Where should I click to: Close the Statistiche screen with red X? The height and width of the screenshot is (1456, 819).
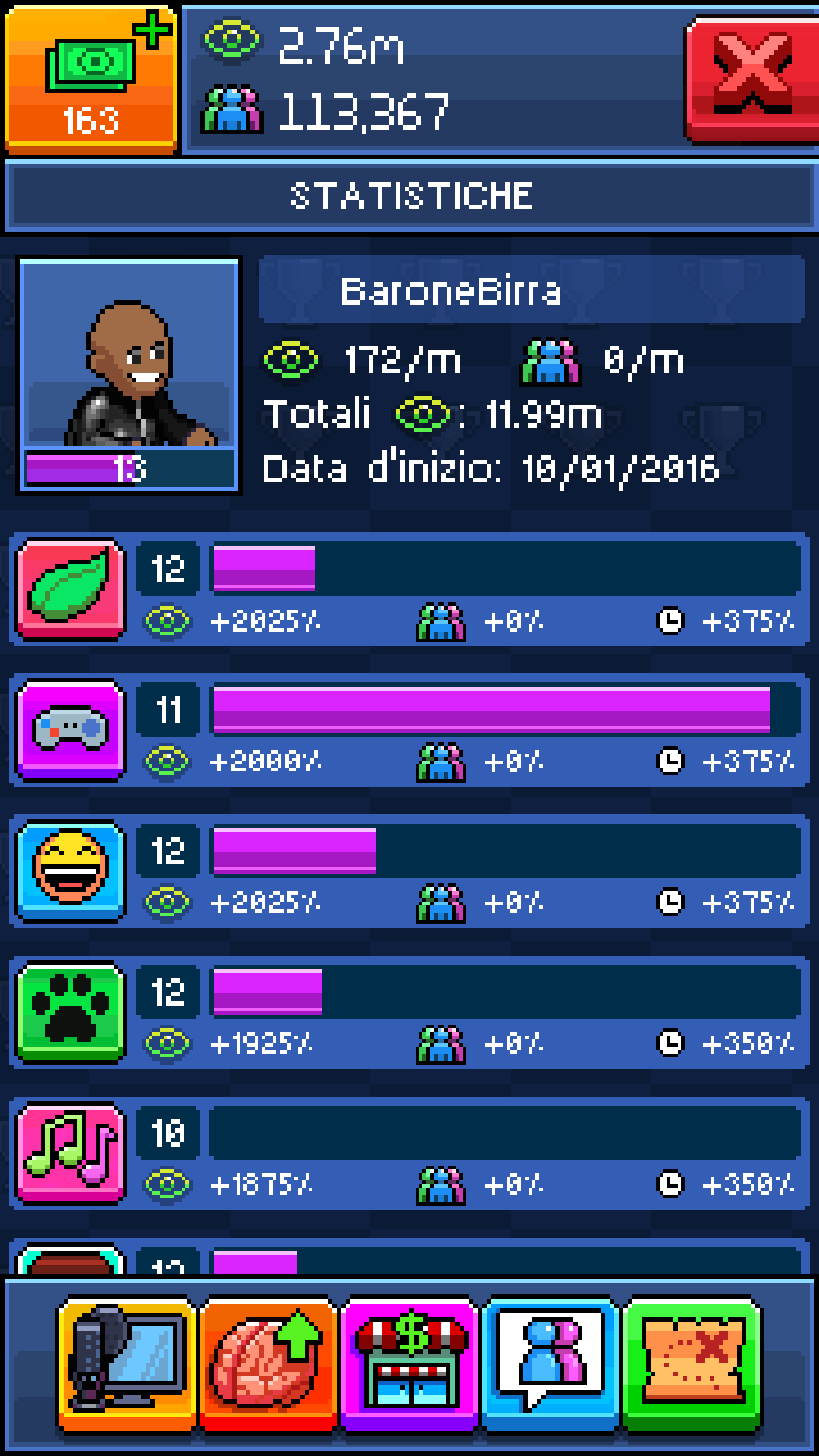[x=752, y=80]
